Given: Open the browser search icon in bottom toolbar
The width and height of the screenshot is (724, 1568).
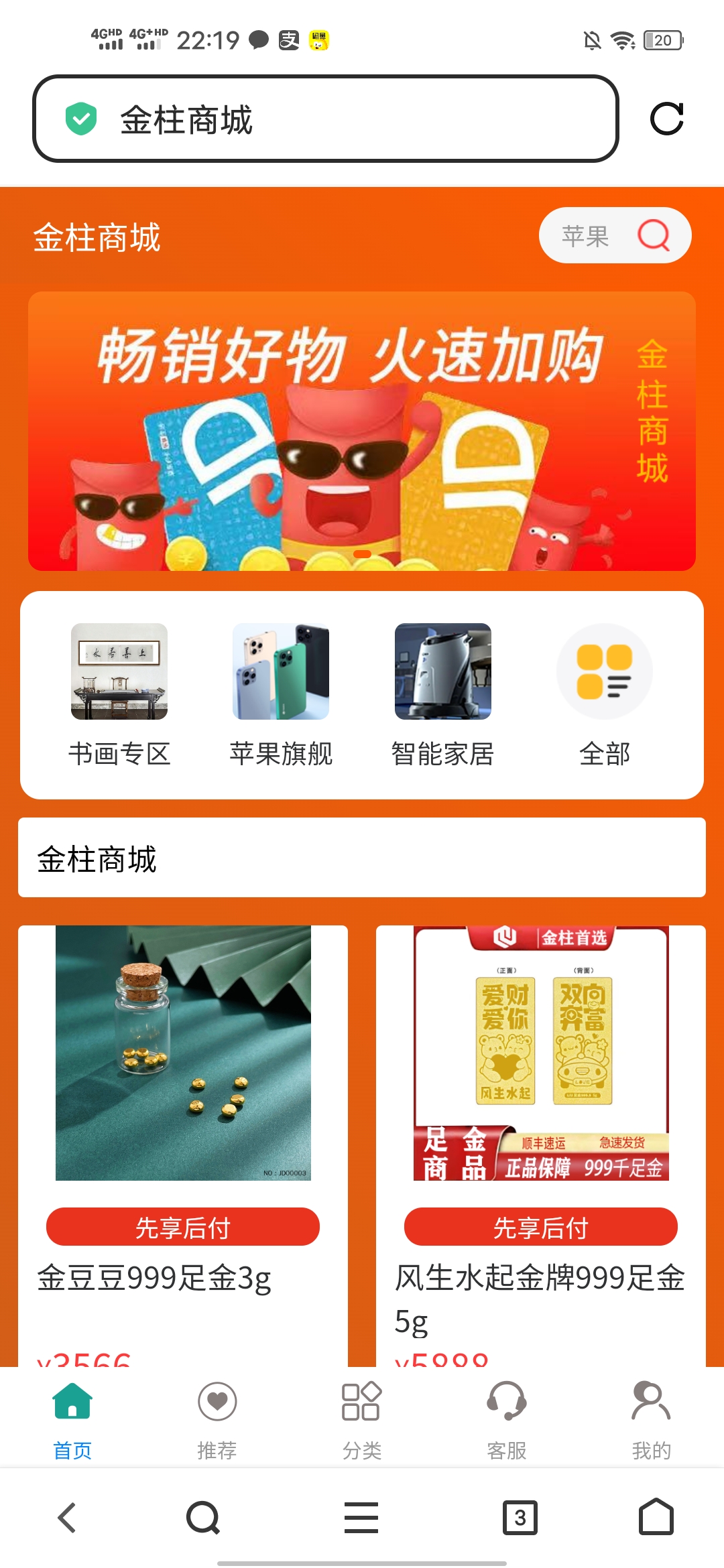Looking at the screenshot, I should pos(203,1518).
